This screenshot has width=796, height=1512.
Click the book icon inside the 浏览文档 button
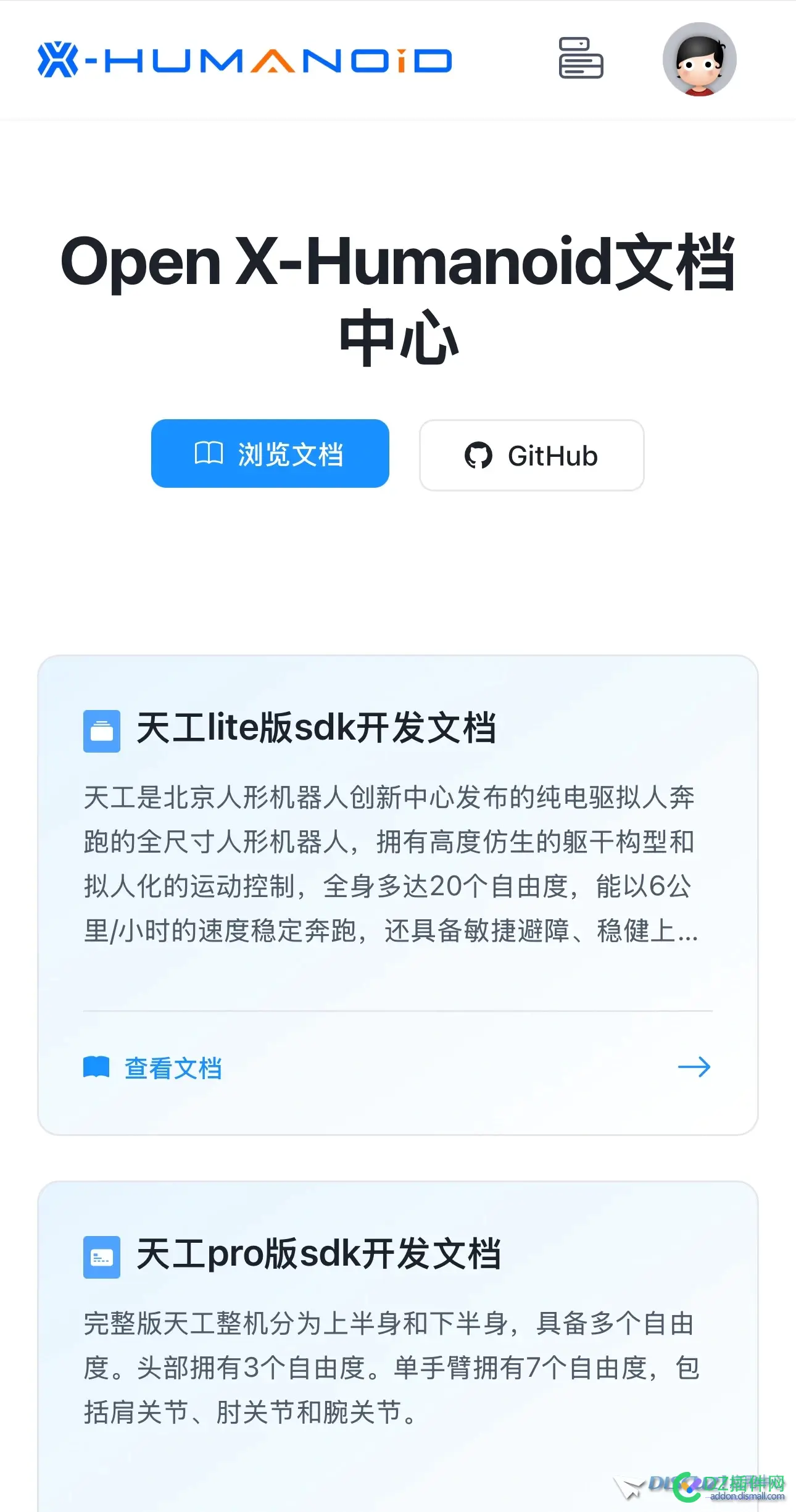coord(210,454)
